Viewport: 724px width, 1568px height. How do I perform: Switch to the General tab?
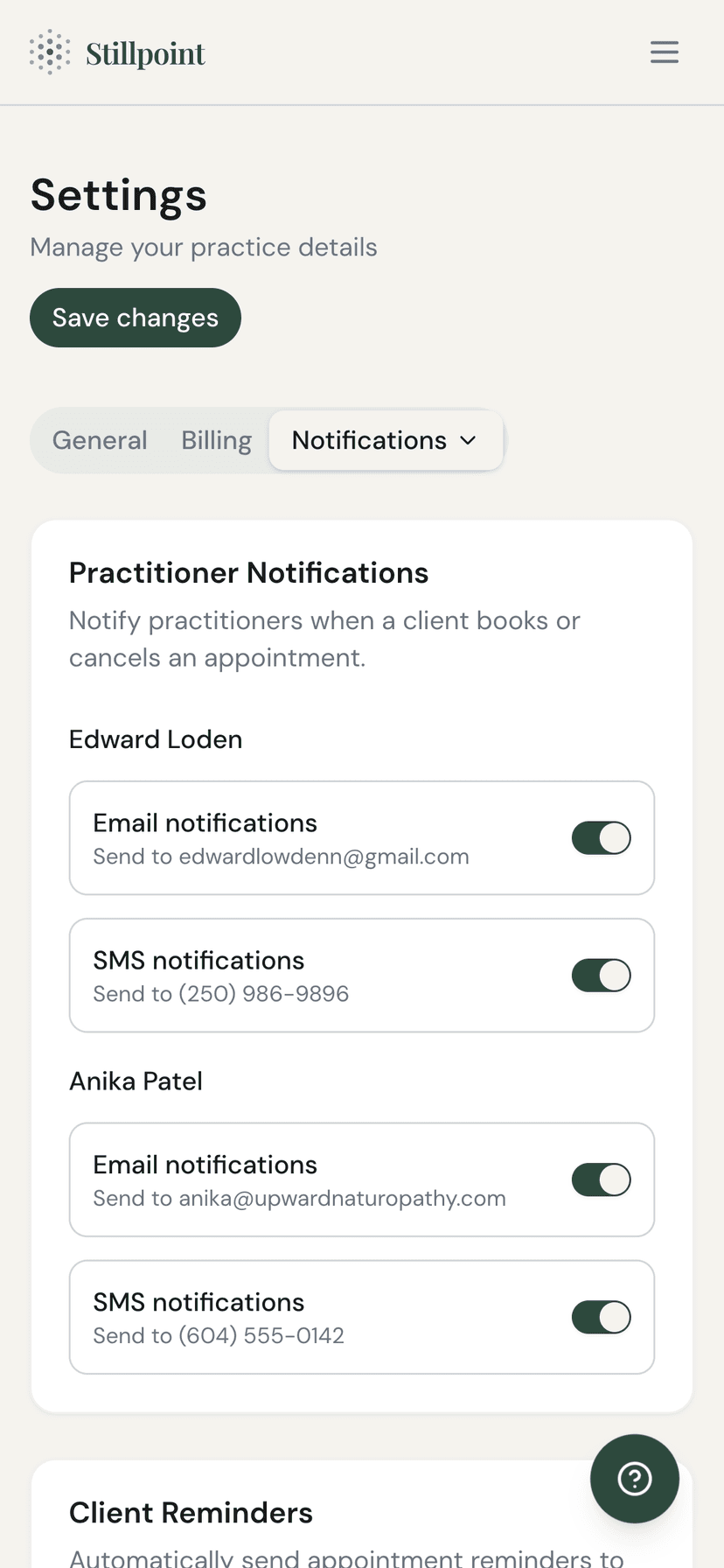[x=100, y=440]
